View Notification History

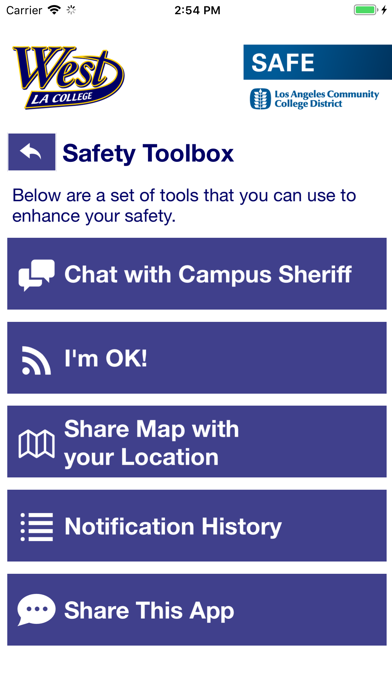point(197,526)
